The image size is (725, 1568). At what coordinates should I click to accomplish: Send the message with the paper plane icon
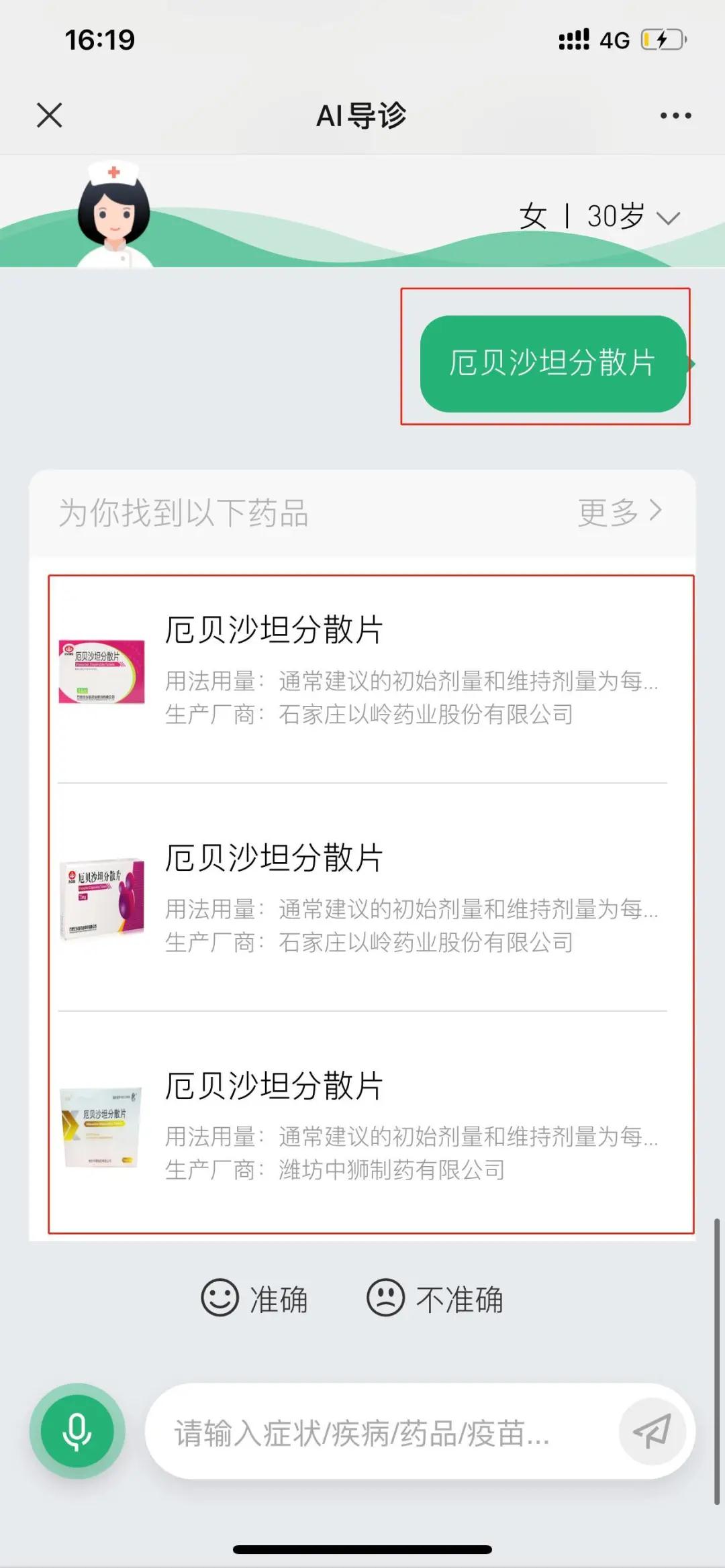point(652,1431)
